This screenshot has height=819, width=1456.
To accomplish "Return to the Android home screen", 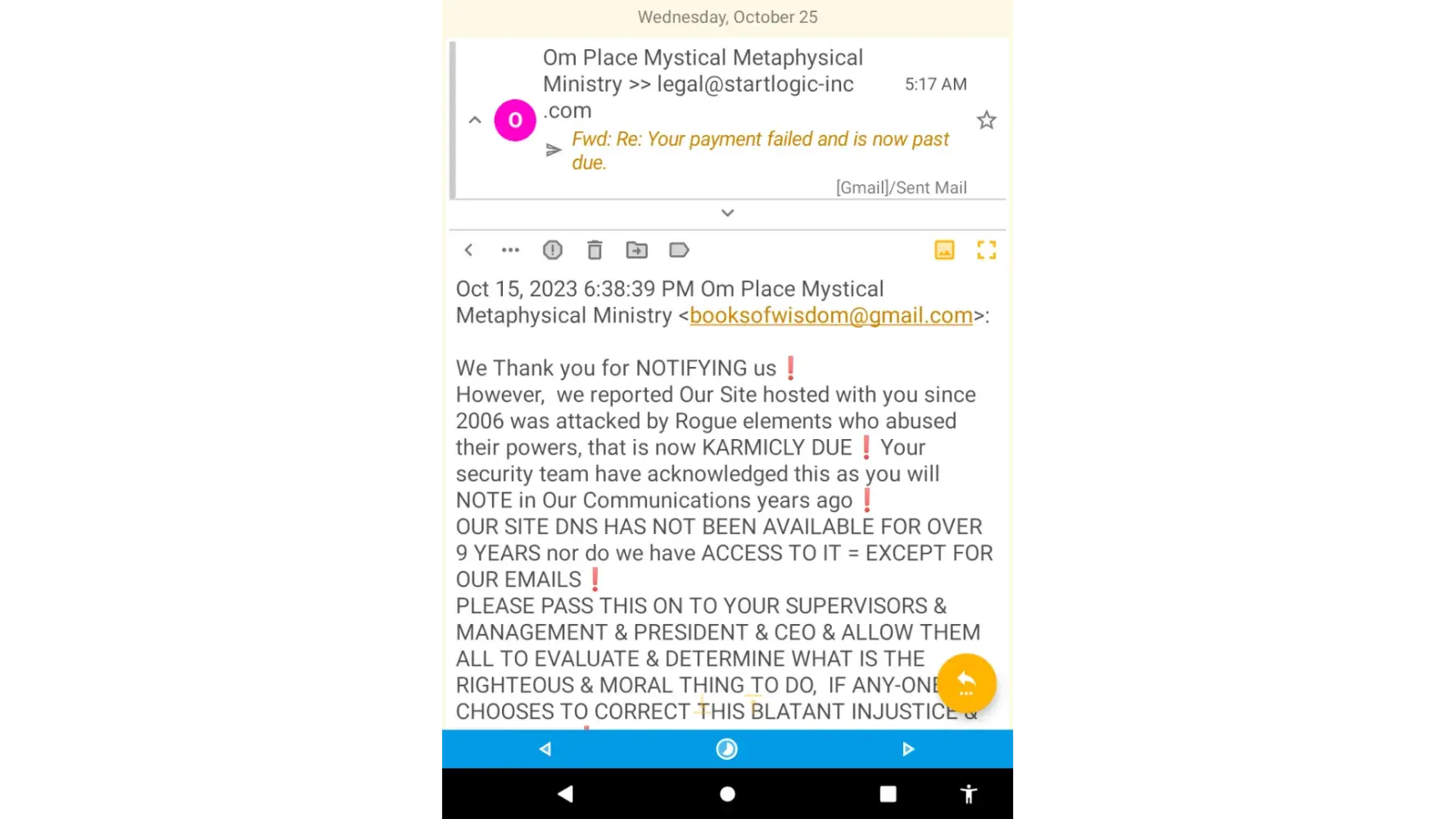I will (x=727, y=794).
